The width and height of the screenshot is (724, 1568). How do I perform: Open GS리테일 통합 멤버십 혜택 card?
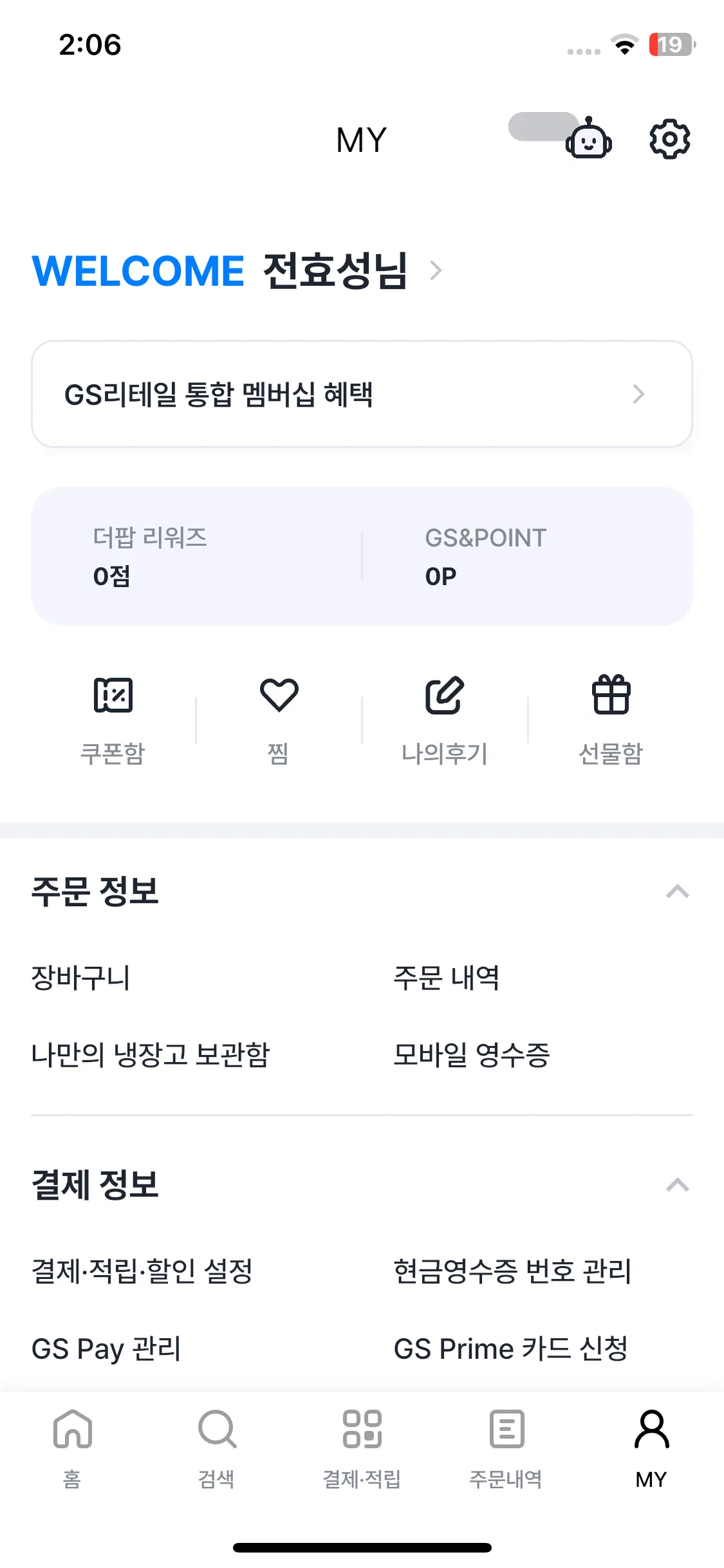pos(362,394)
